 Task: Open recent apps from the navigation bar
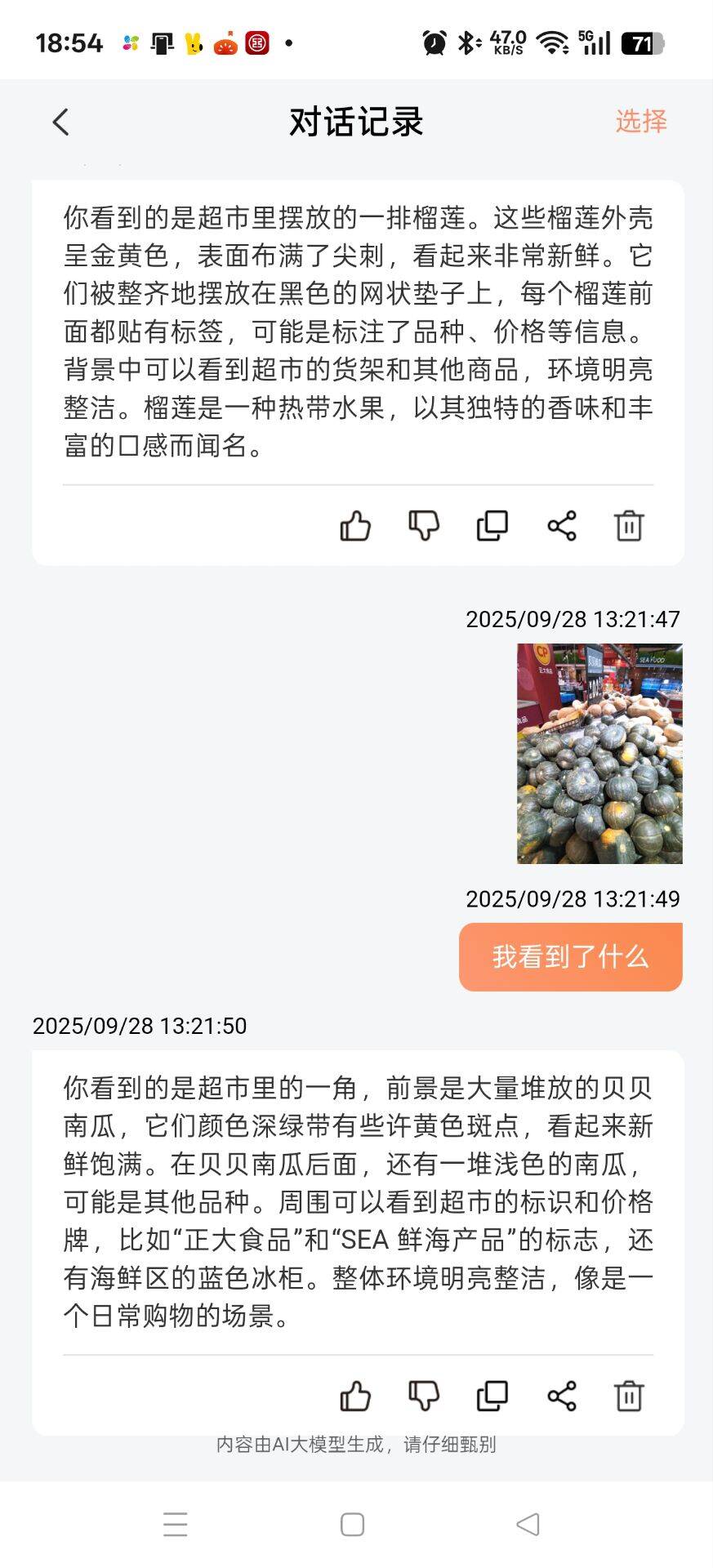point(176,1524)
